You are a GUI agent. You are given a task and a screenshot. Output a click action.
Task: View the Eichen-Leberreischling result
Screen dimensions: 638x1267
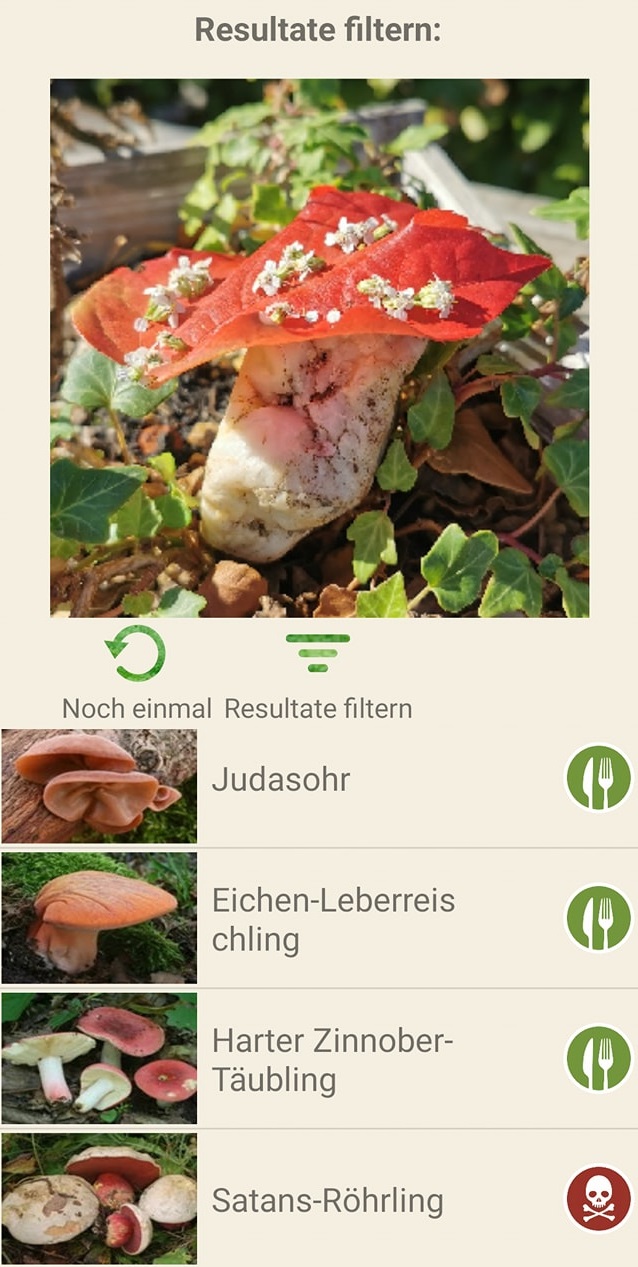tap(333, 919)
